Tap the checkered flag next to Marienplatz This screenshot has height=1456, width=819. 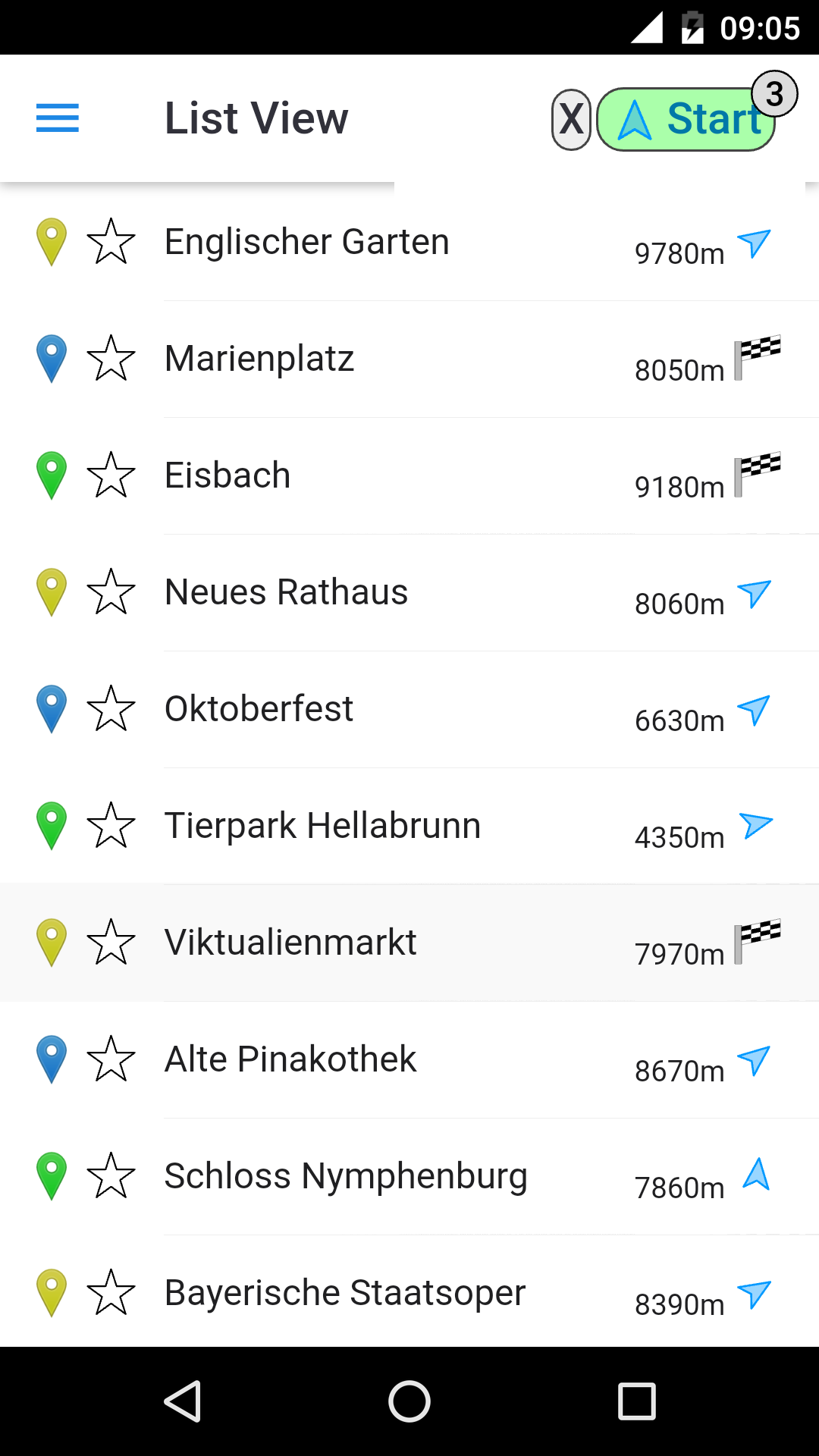[x=757, y=358]
